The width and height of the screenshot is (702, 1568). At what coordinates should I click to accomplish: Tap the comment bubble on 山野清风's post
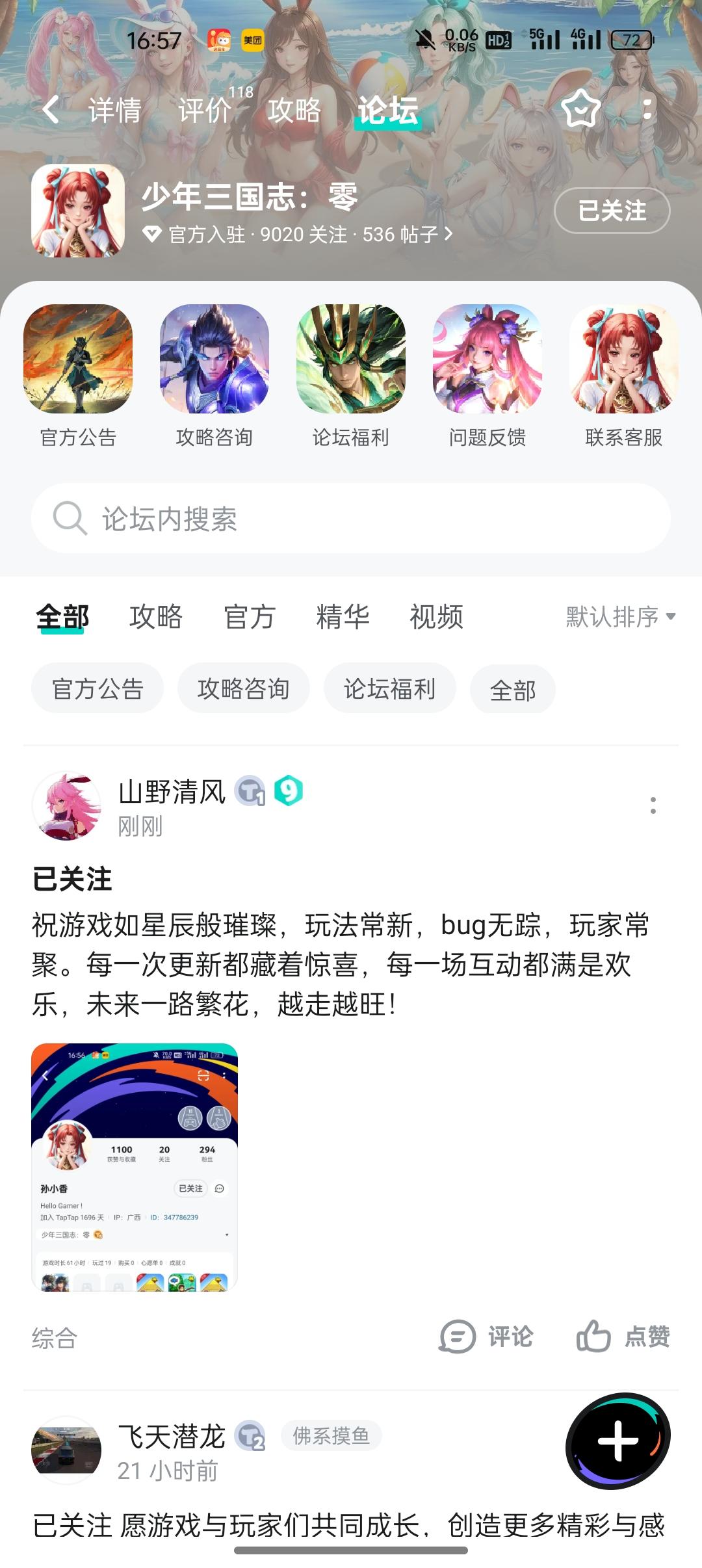[x=460, y=1338]
